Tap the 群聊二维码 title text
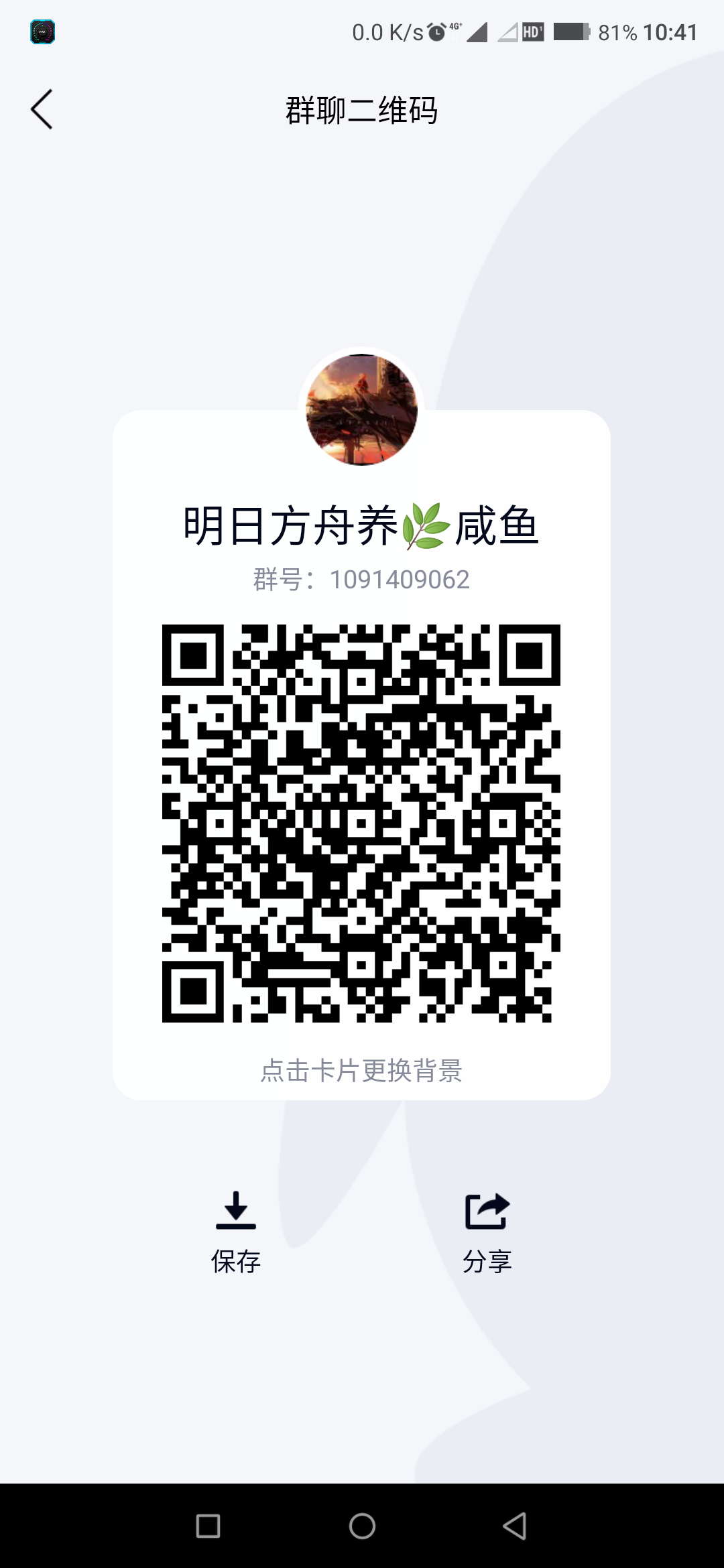 coord(361,111)
